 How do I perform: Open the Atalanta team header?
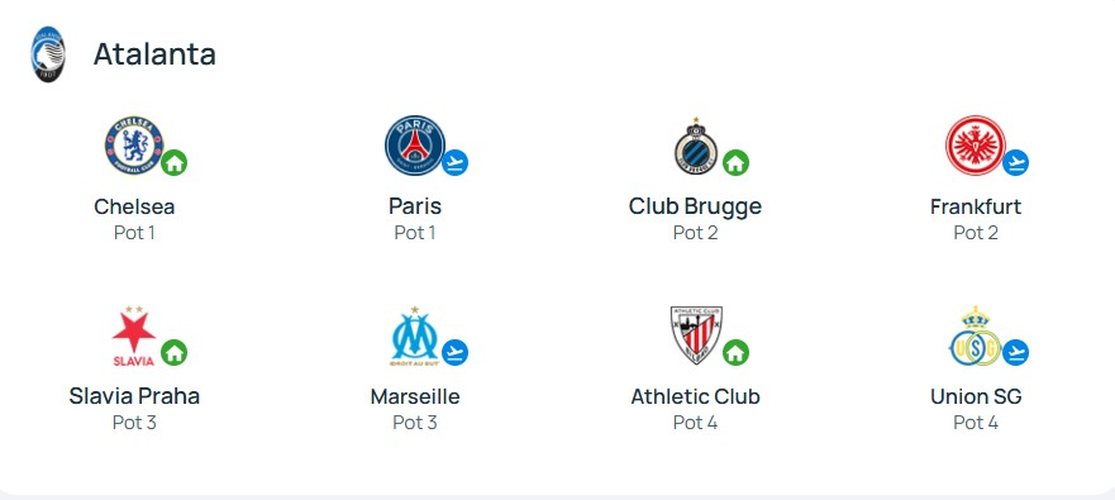[154, 54]
